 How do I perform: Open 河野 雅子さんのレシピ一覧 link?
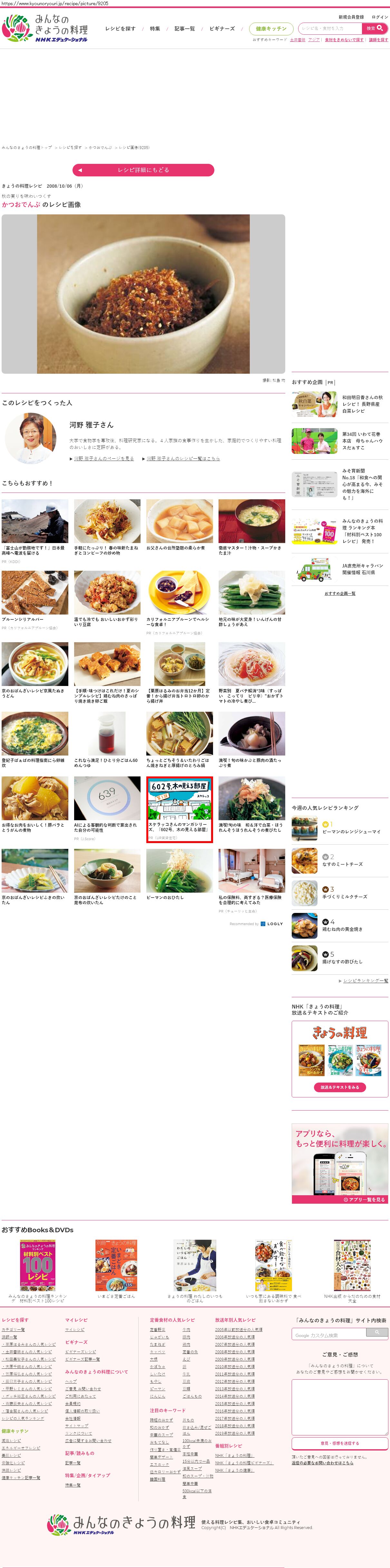[183, 458]
